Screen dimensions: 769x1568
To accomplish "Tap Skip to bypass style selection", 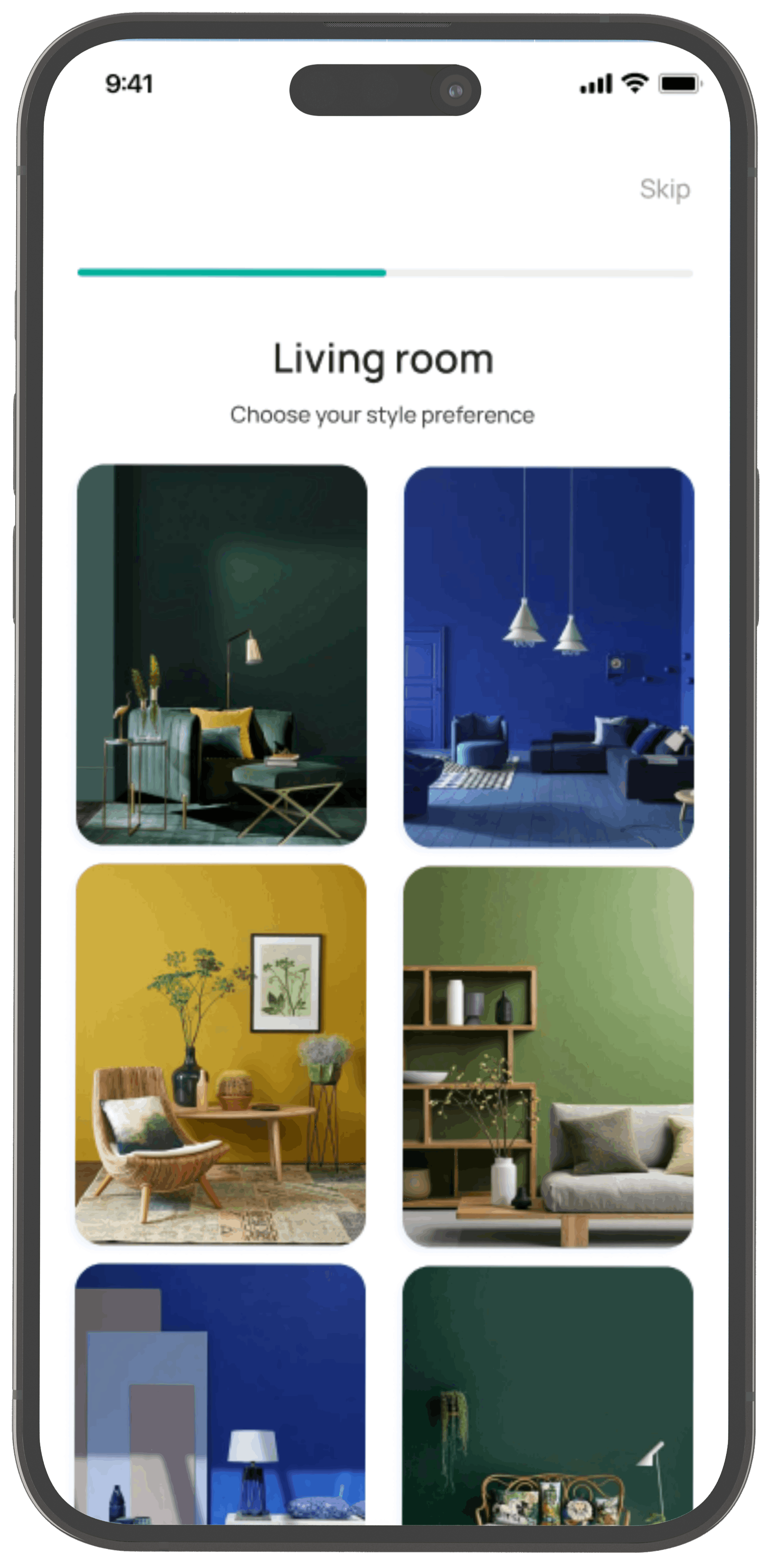I will coord(664,189).
